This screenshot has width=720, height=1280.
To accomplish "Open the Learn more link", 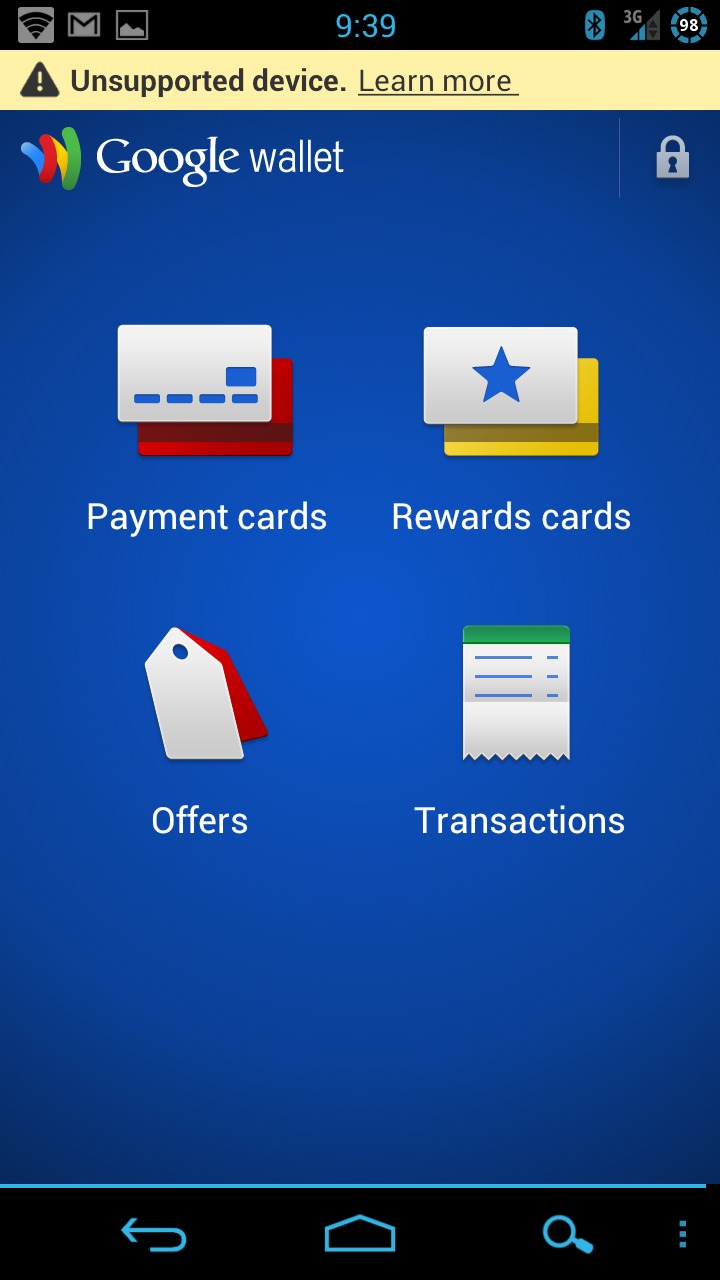I will (437, 81).
